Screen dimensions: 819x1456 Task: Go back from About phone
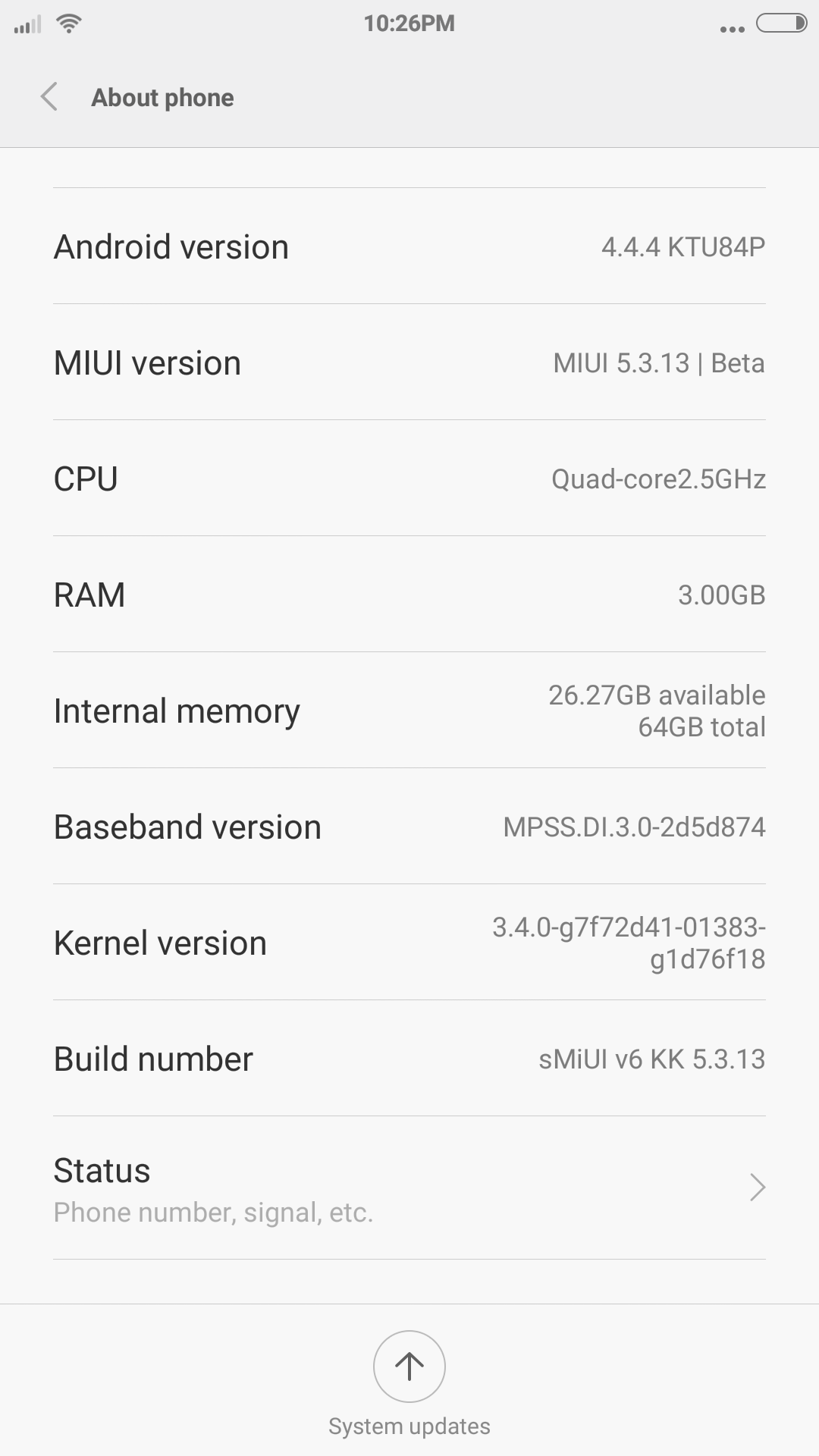point(49,97)
